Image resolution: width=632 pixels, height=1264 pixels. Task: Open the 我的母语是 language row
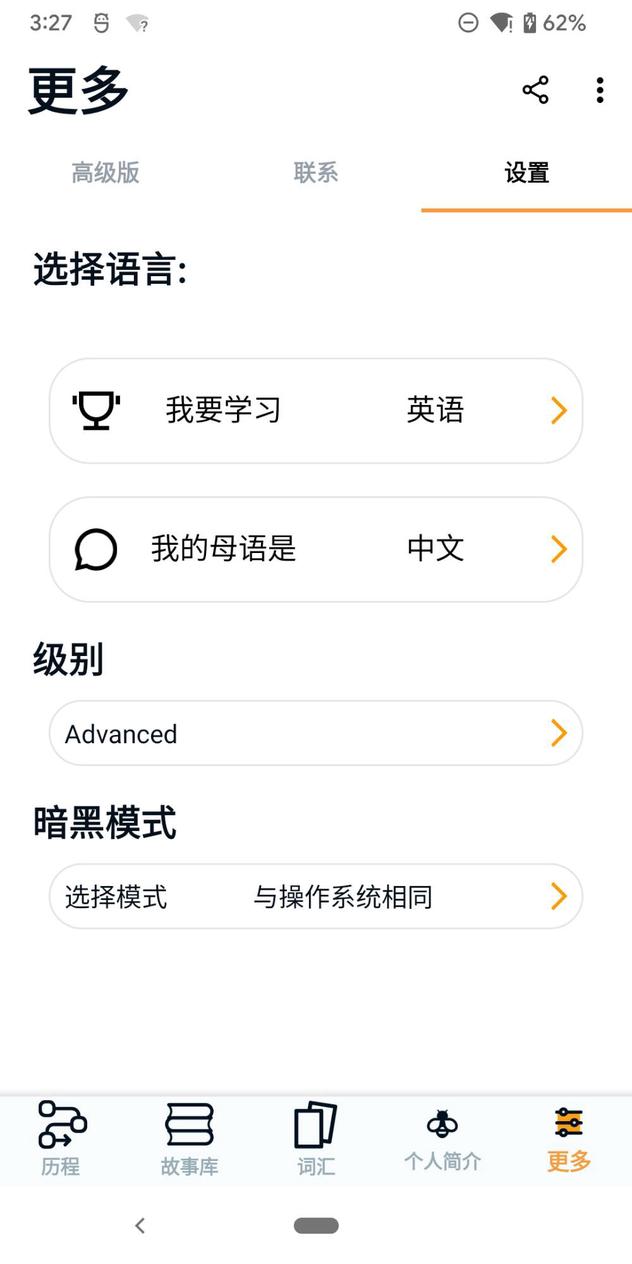coord(316,549)
